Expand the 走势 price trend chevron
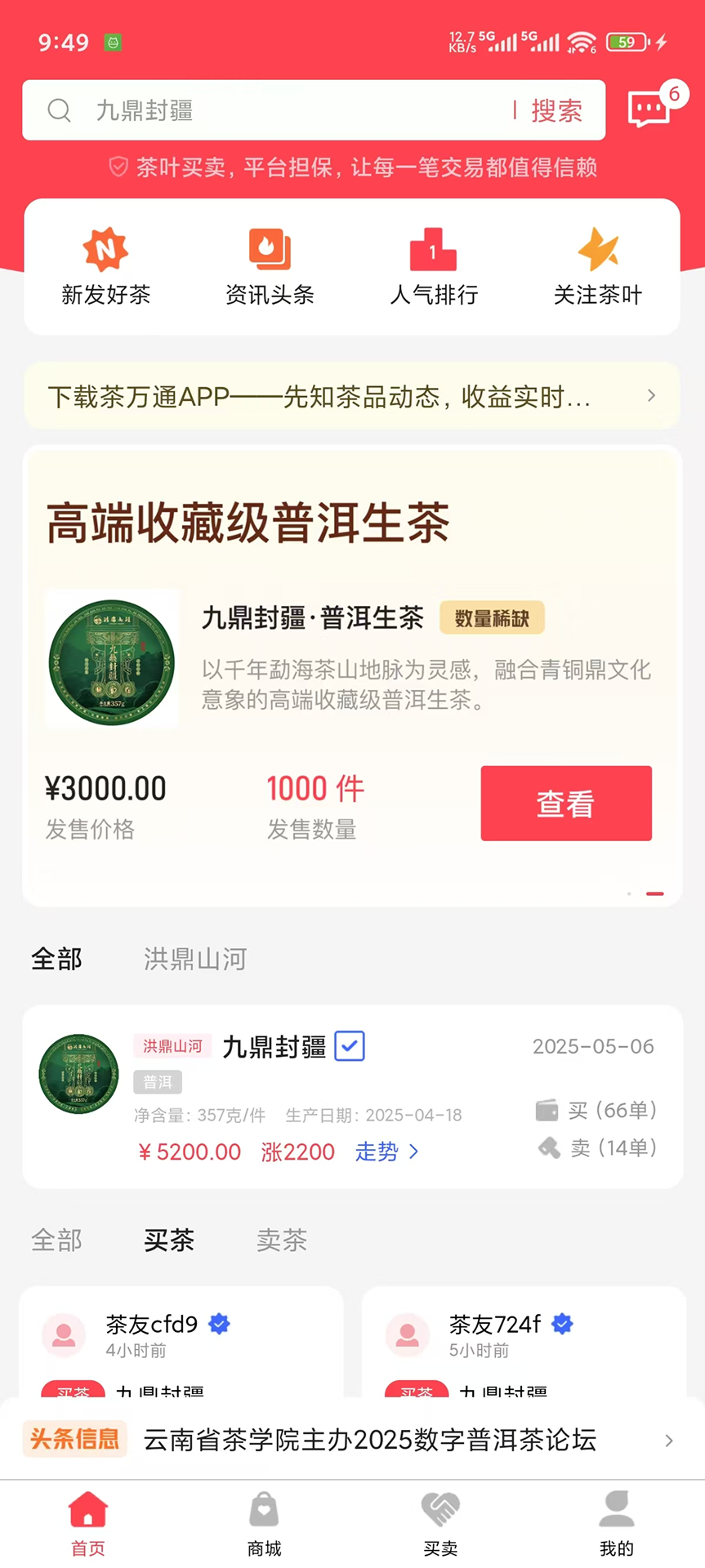Screen dimensions: 705x1568 coord(413,1152)
